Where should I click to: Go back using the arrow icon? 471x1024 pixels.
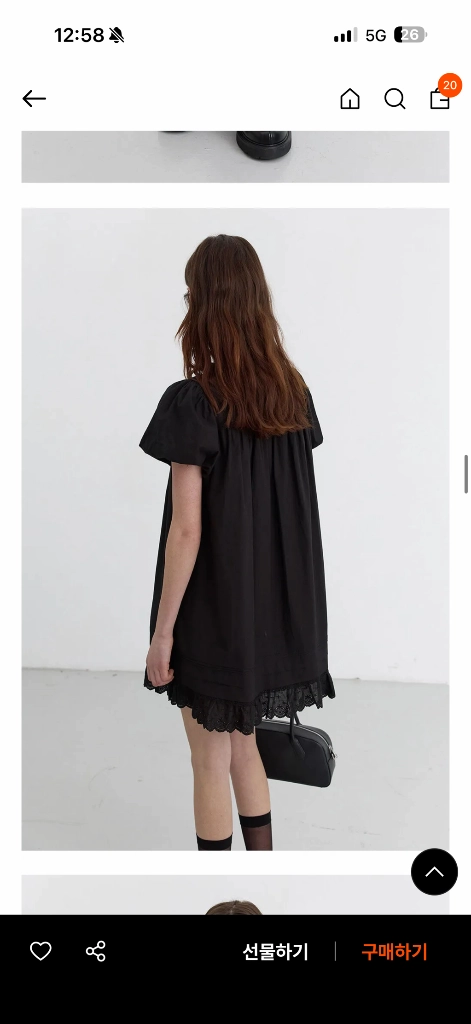tap(34, 99)
